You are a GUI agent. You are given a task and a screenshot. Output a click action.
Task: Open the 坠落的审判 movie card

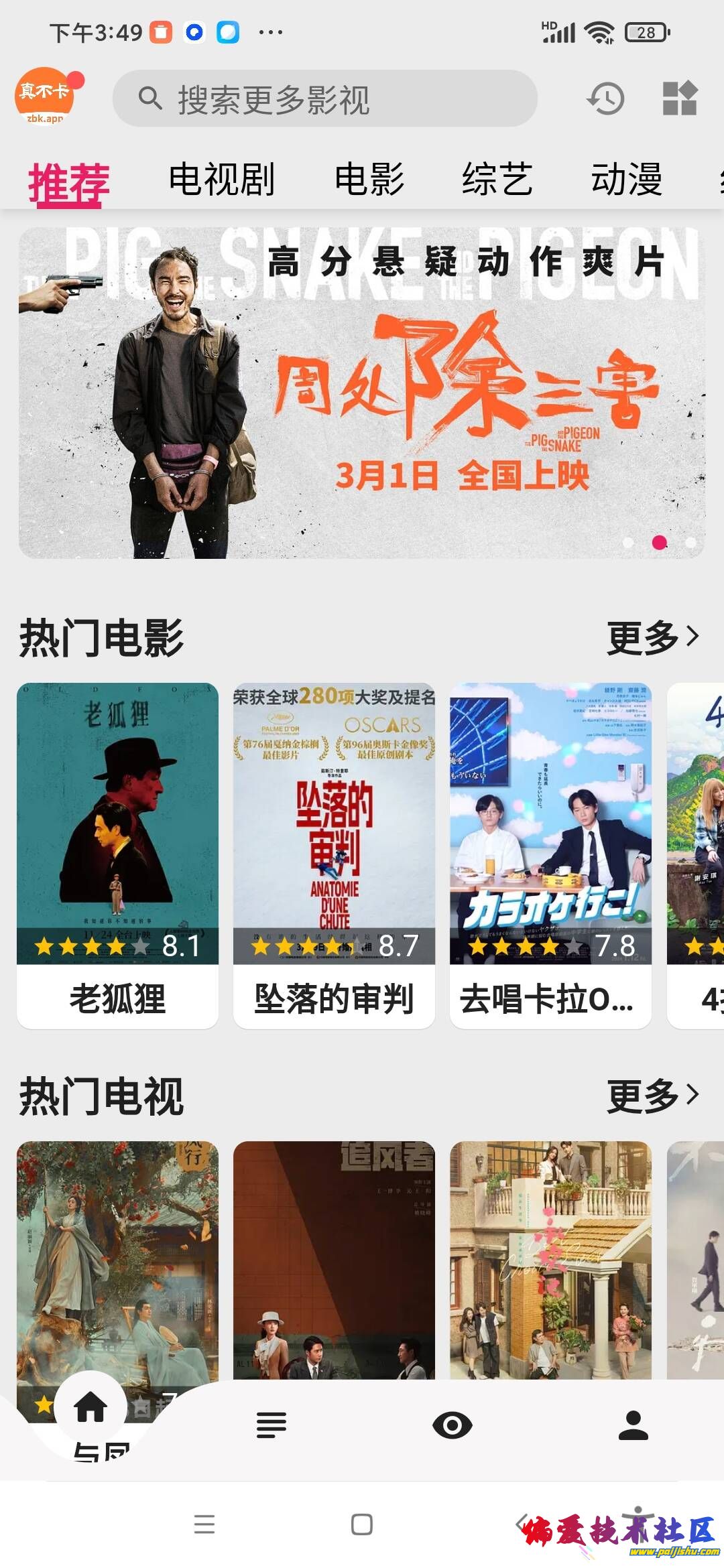pyautogui.click(x=334, y=855)
